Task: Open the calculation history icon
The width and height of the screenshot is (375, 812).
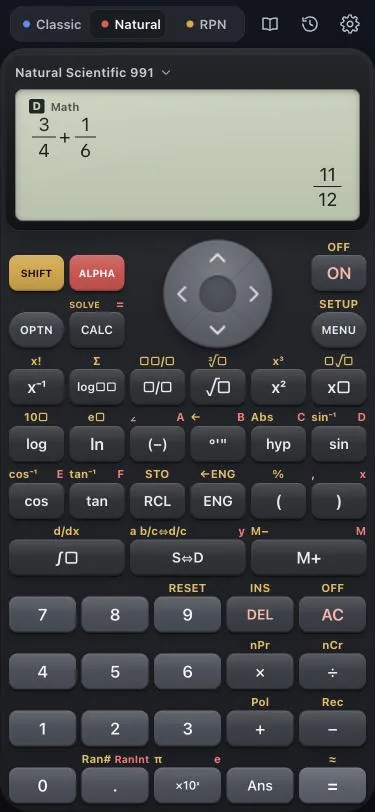Action: pos(310,24)
